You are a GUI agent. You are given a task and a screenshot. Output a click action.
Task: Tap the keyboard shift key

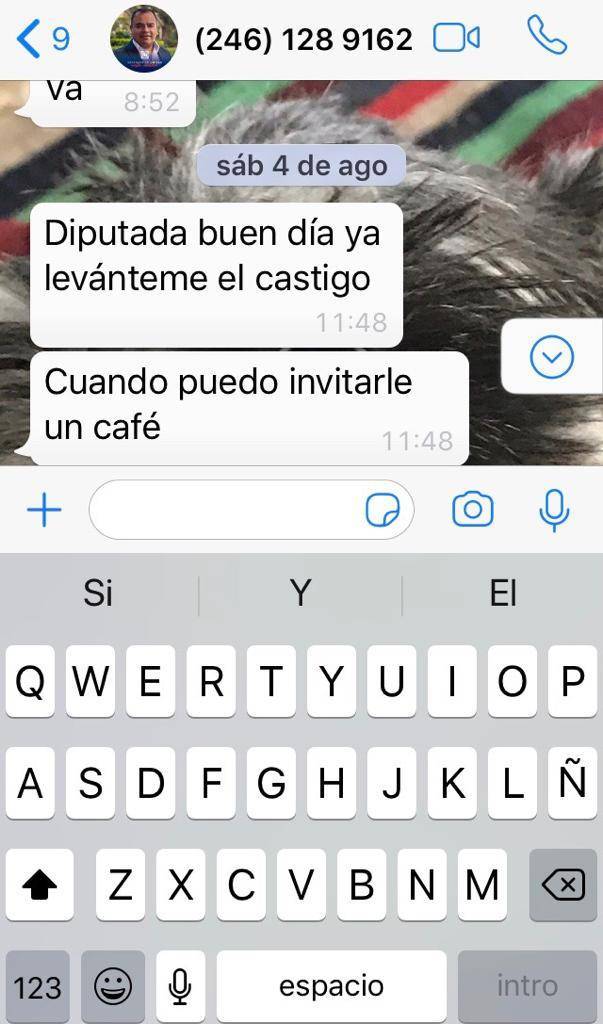[x=40, y=885]
